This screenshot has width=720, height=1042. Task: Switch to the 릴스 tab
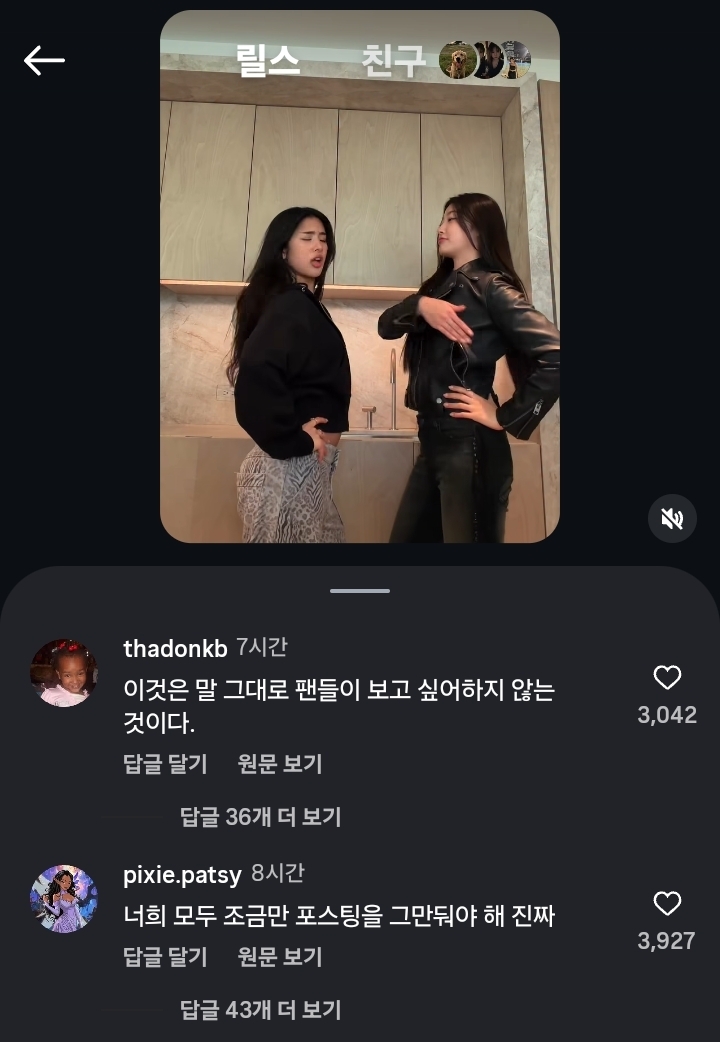pyautogui.click(x=268, y=61)
